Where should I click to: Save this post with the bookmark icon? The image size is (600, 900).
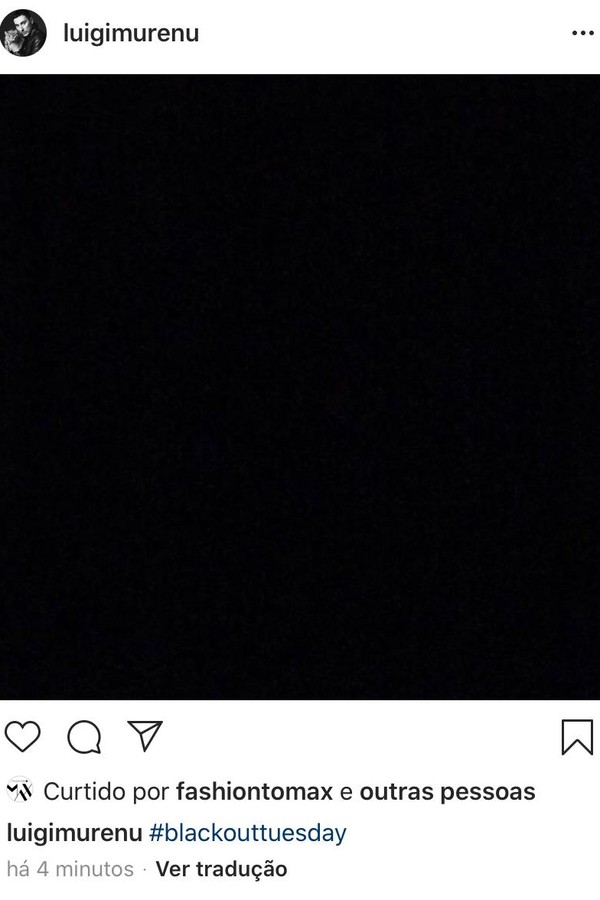577,737
